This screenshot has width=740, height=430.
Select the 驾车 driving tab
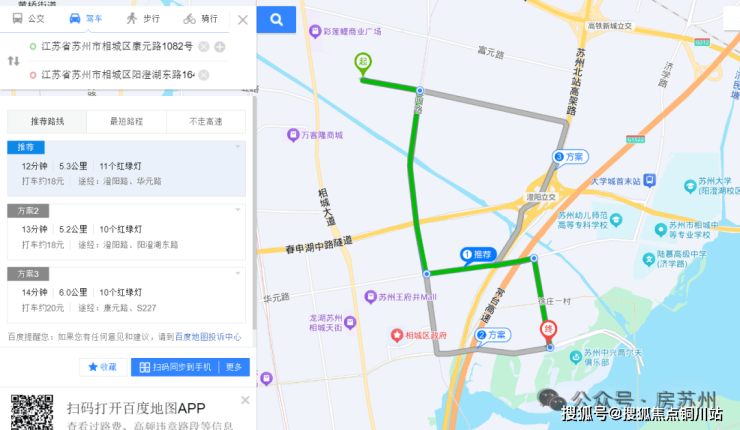point(85,18)
